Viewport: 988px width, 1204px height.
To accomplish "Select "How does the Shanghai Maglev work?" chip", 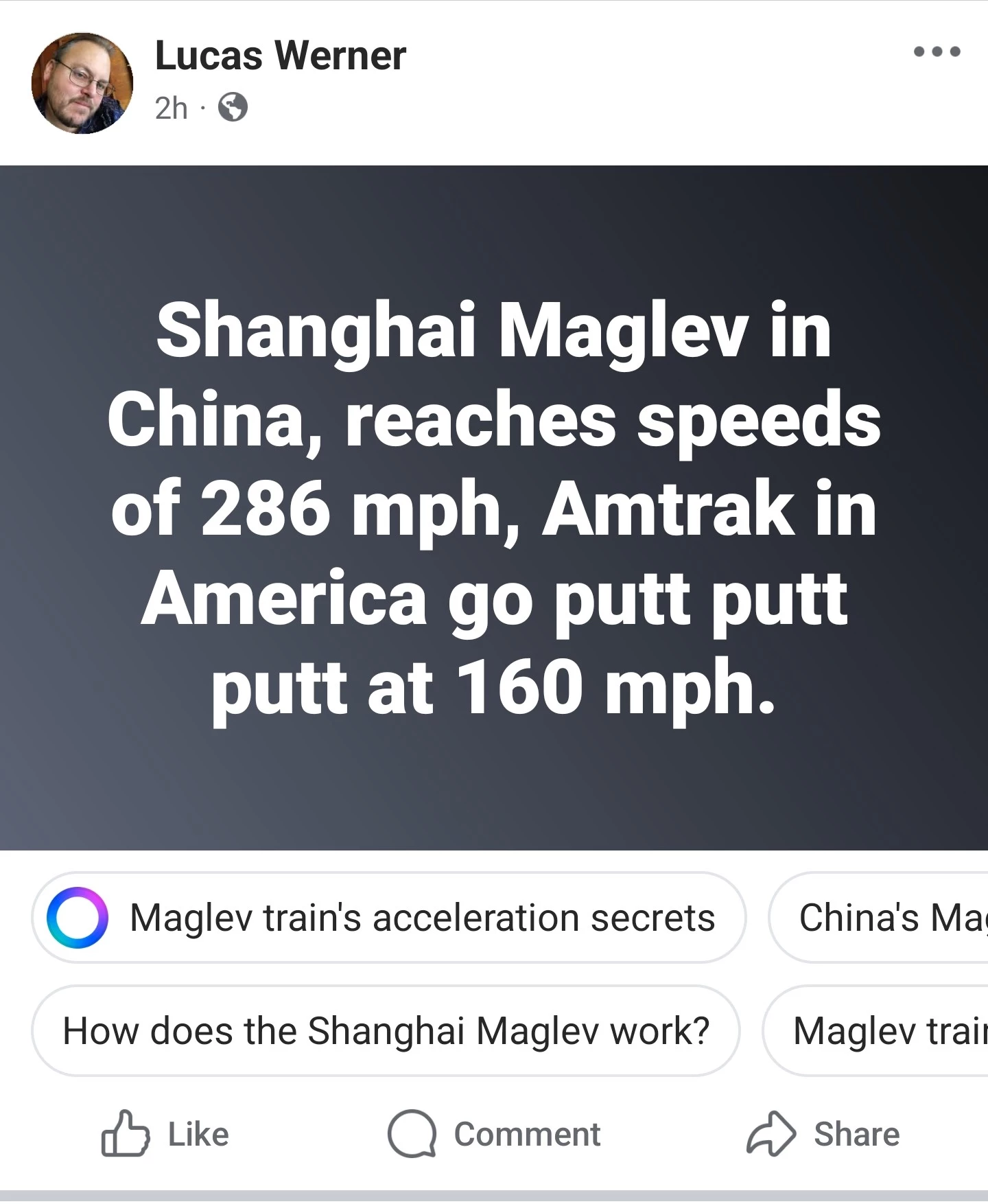I will [x=386, y=1030].
